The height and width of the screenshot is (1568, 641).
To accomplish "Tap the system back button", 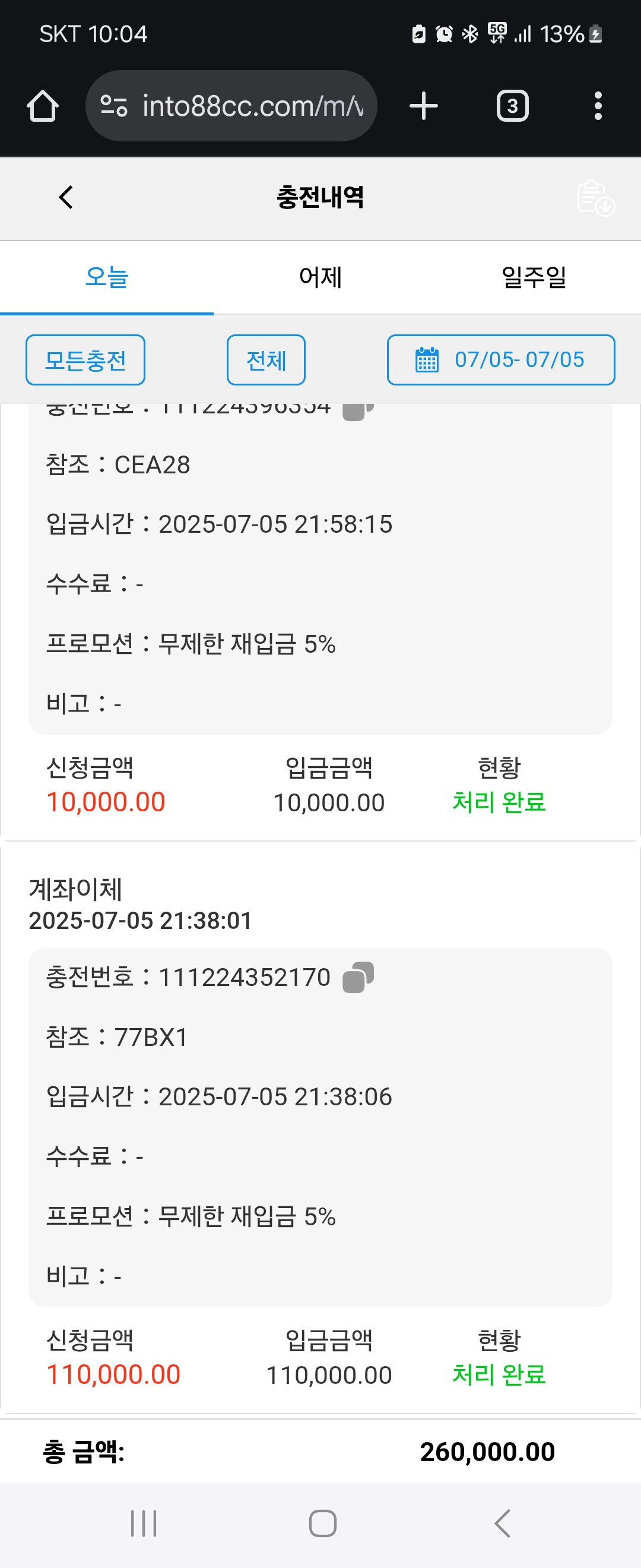I will [502, 1523].
